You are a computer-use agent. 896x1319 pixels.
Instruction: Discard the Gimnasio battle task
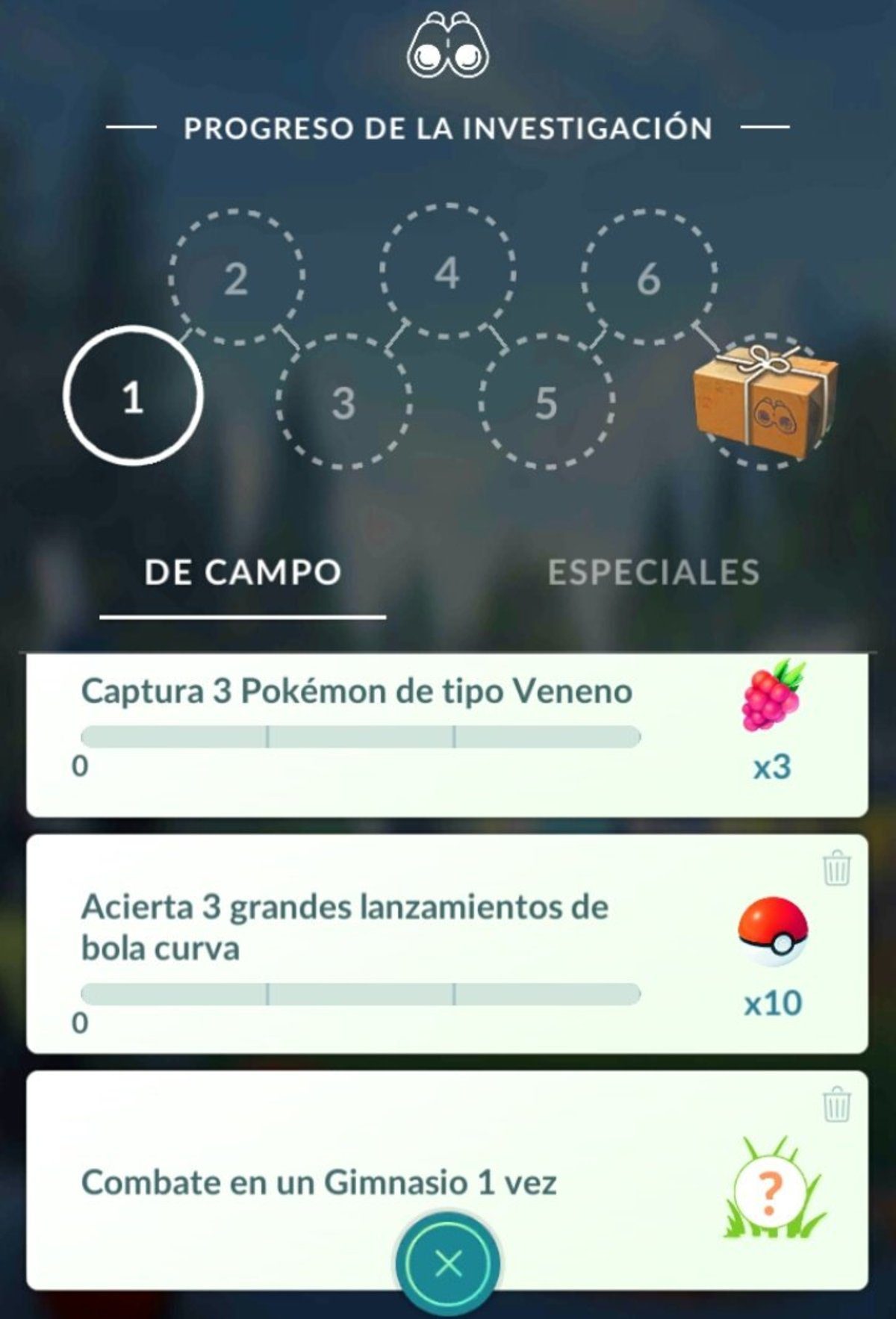836,1105
